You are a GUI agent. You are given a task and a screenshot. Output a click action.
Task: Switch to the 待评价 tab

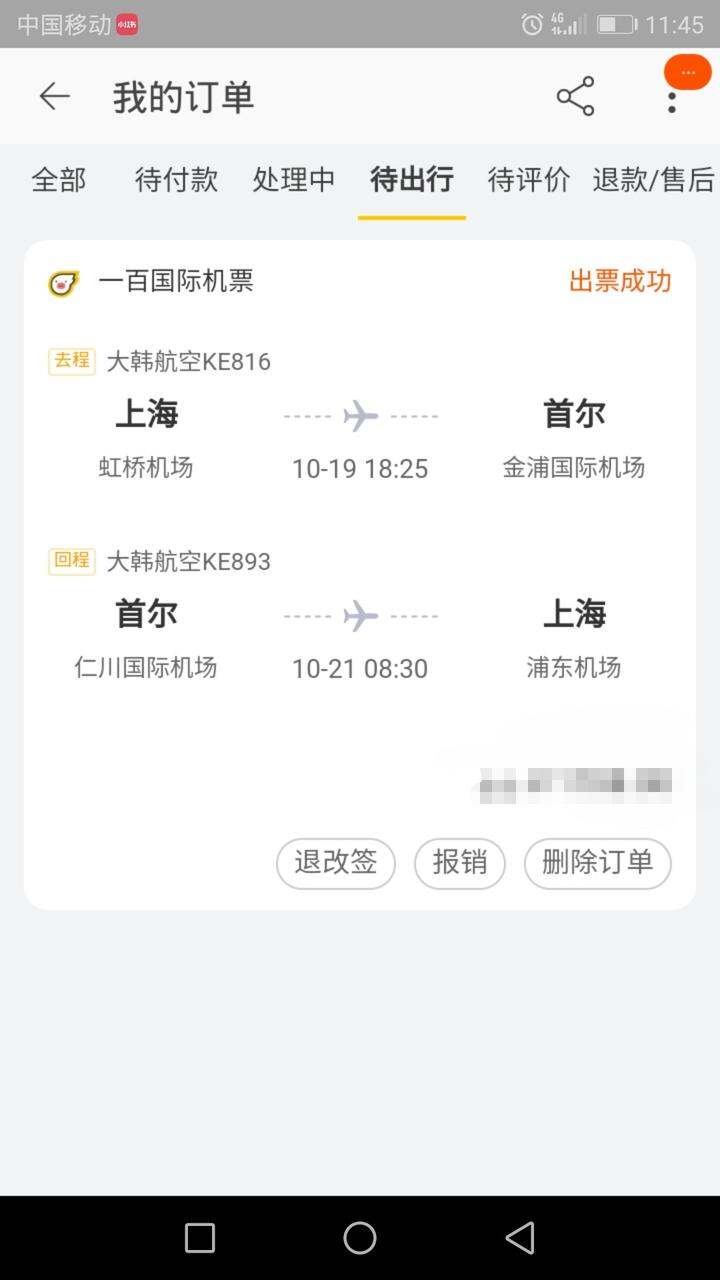click(529, 180)
